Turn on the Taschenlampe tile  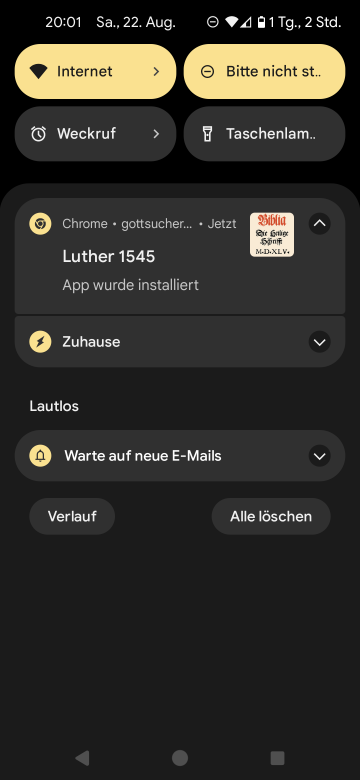coord(264,133)
